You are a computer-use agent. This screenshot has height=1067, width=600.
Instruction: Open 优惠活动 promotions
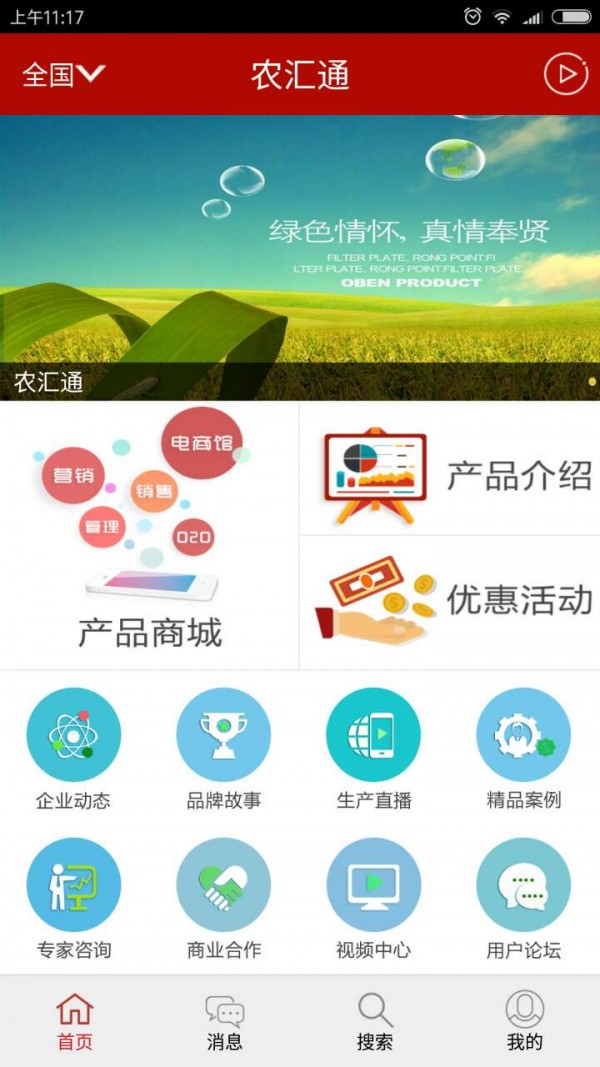pos(450,602)
